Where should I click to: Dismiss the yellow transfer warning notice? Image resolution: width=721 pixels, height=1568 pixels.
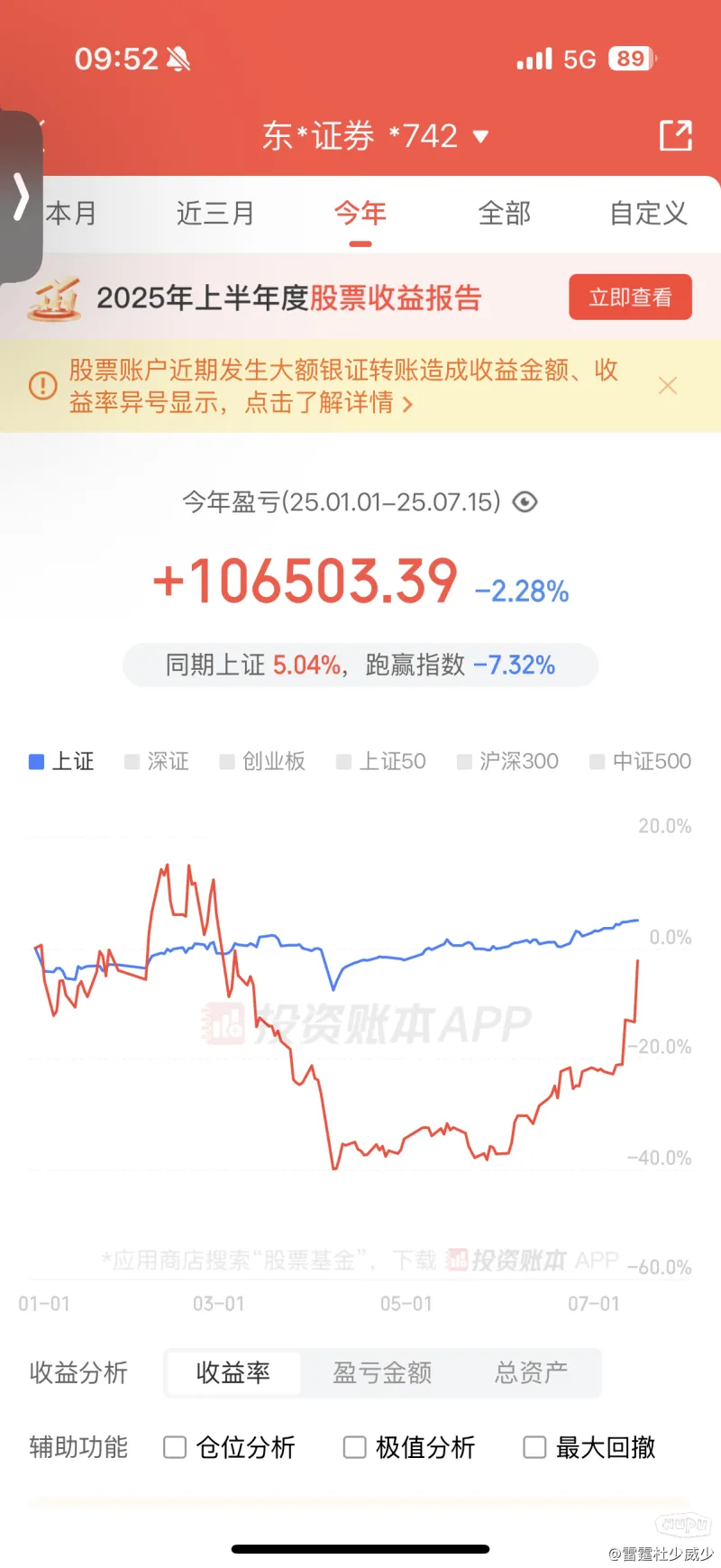coord(668,386)
